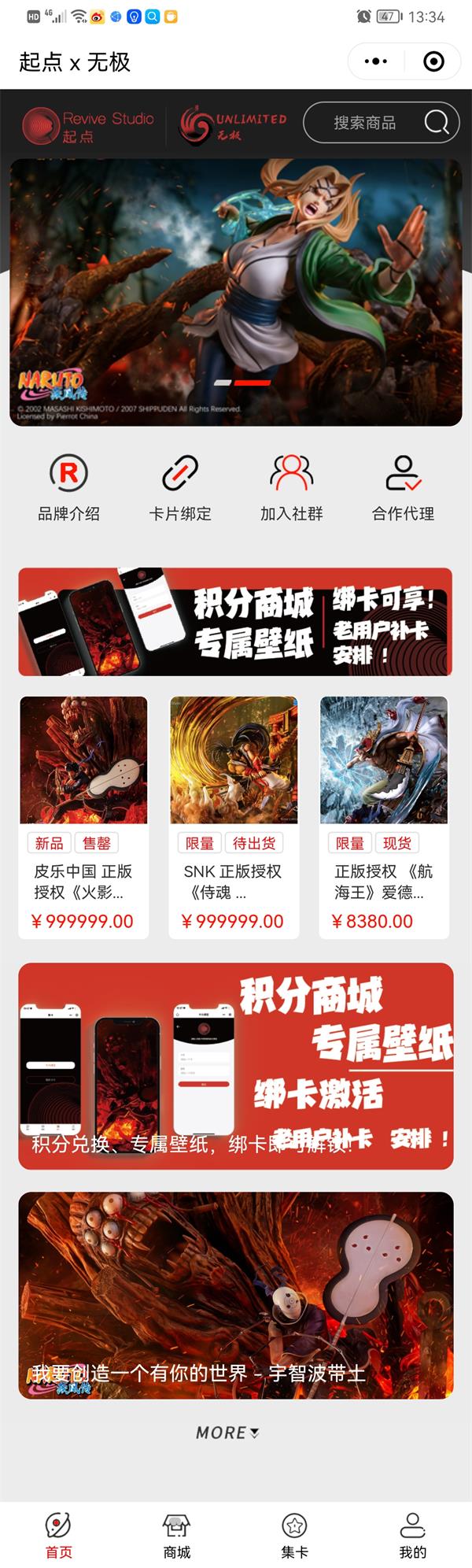Open the mini program more options menu
The image size is (472, 1568).
click(x=376, y=61)
